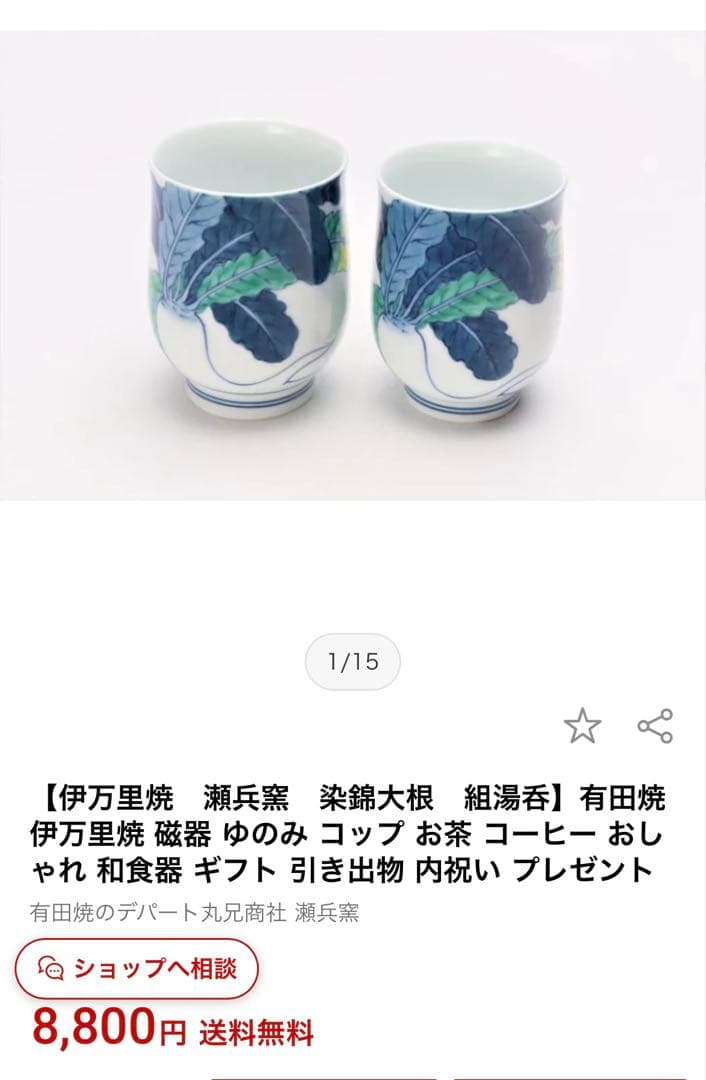Add this item to favorites with the star
This screenshot has height=1080, width=706.
pyautogui.click(x=582, y=726)
